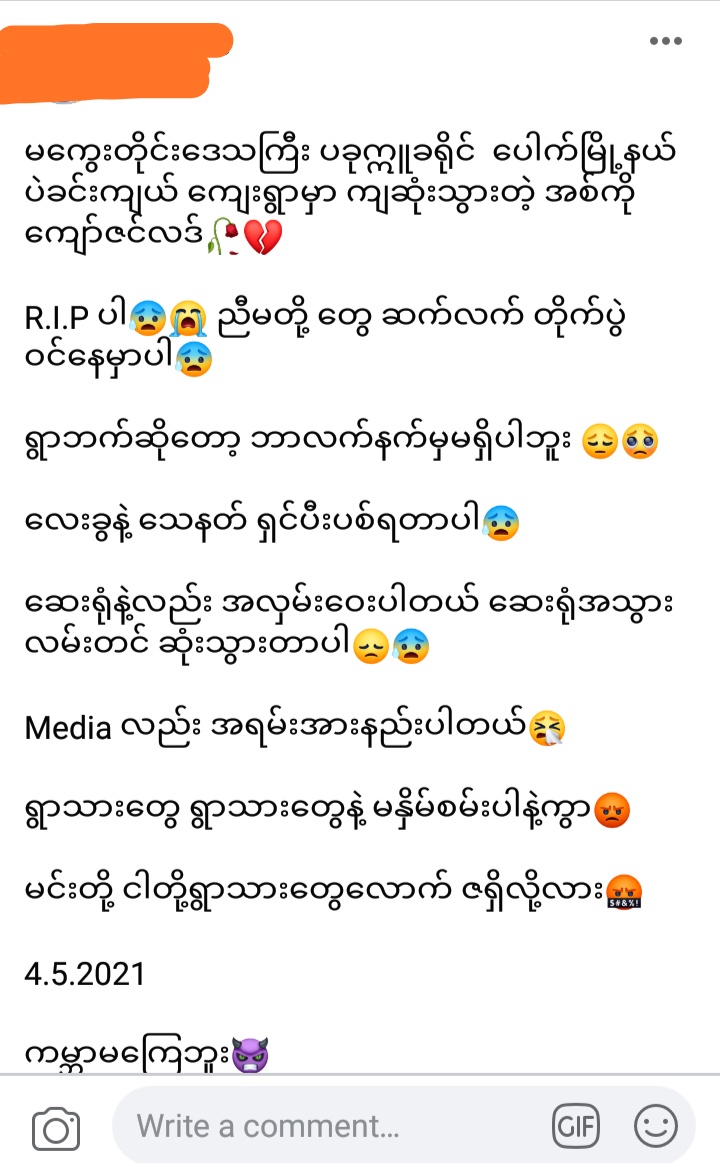Open the GIF picker in comment box
This screenshot has width=720, height=1163.
[576, 1127]
